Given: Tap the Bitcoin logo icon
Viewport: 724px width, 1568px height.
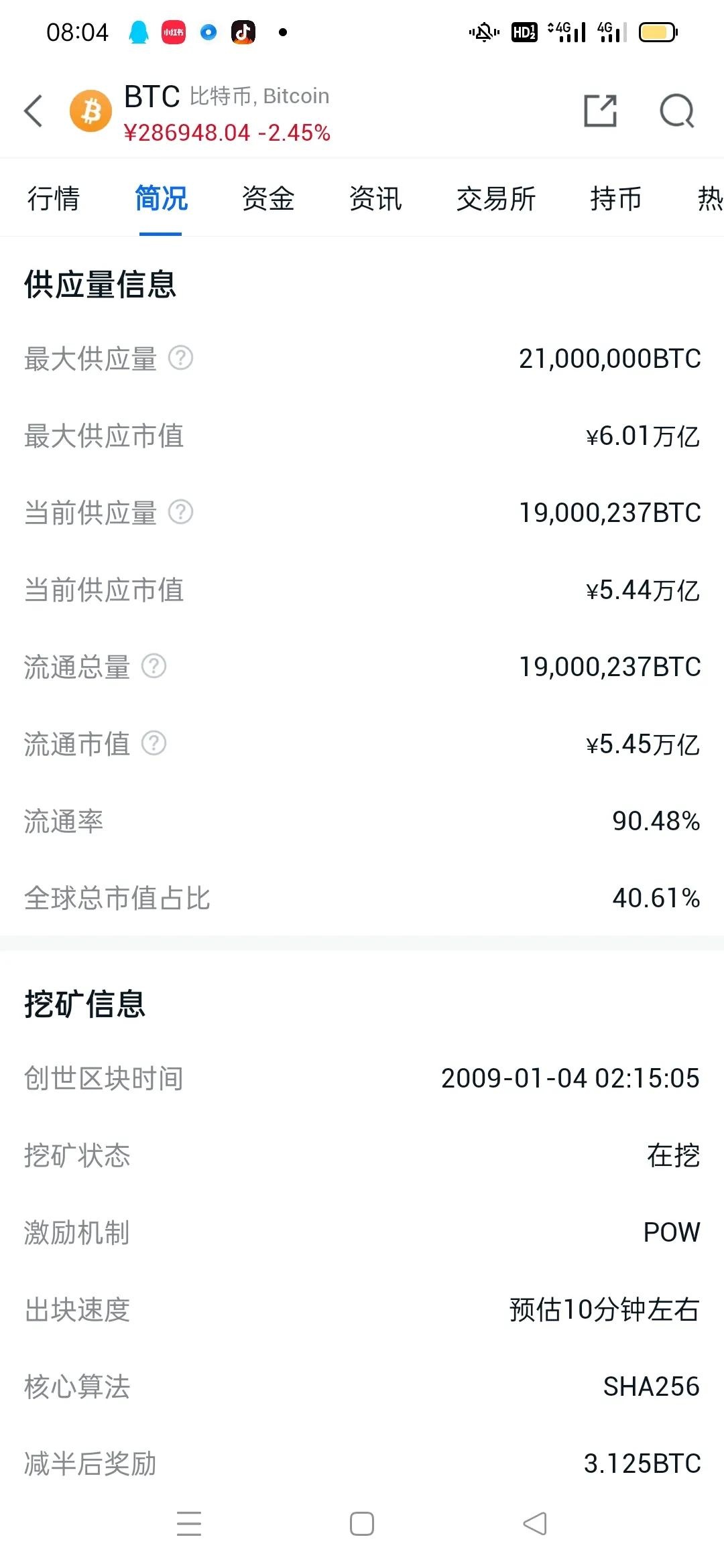Looking at the screenshot, I should [90, 111].
